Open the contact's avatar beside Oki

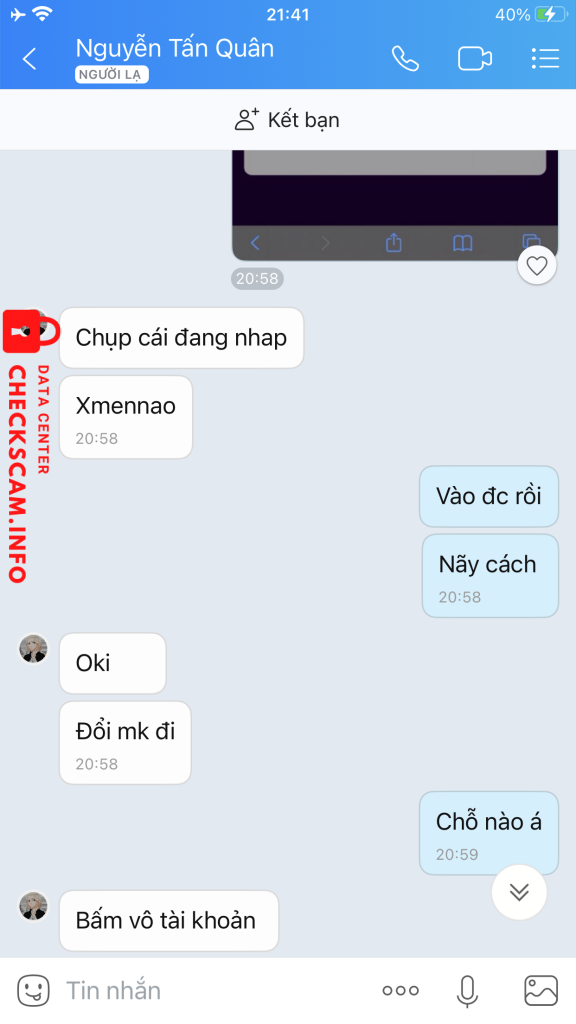coord(33,649)
